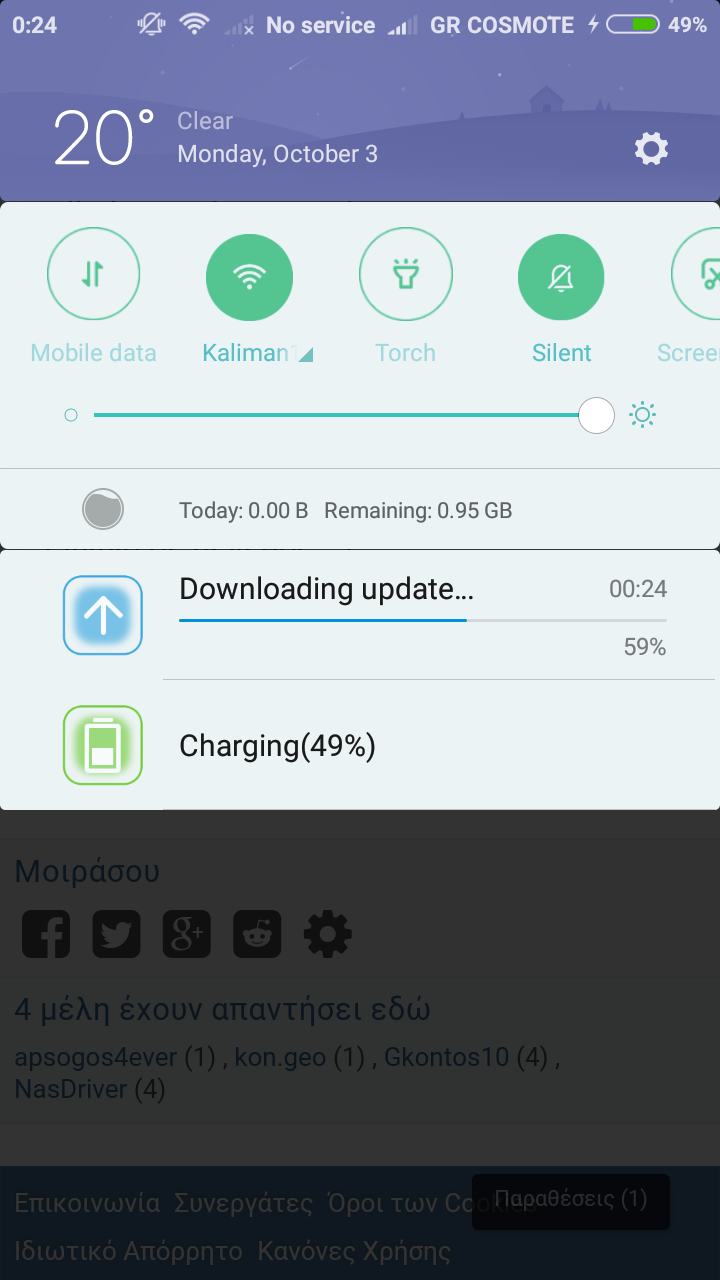
Task: Open data usage row showing Today 0.00 B
Action: (x=345, y=510)
